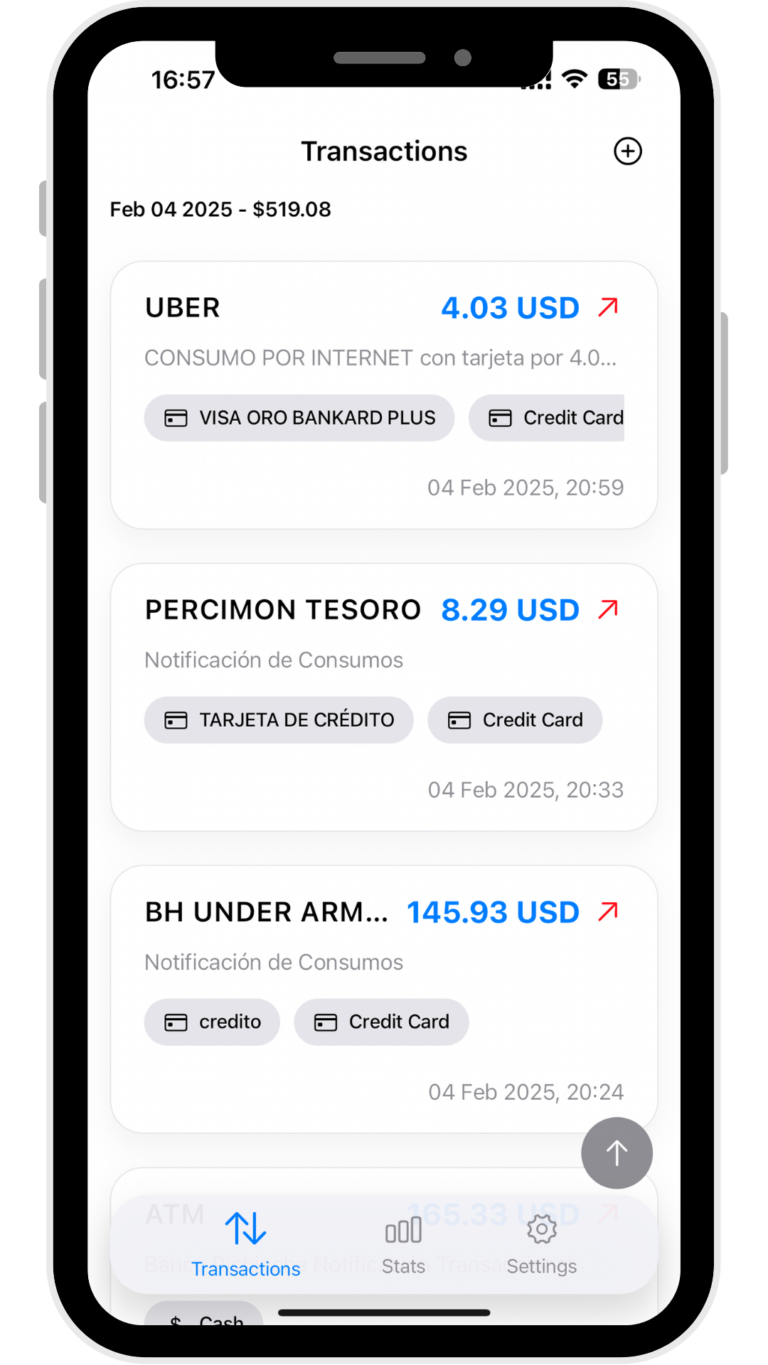The height and width of the screenshot is (1365, 768).
Task: Switch to the Stats tab
Action: point(403,1245)
